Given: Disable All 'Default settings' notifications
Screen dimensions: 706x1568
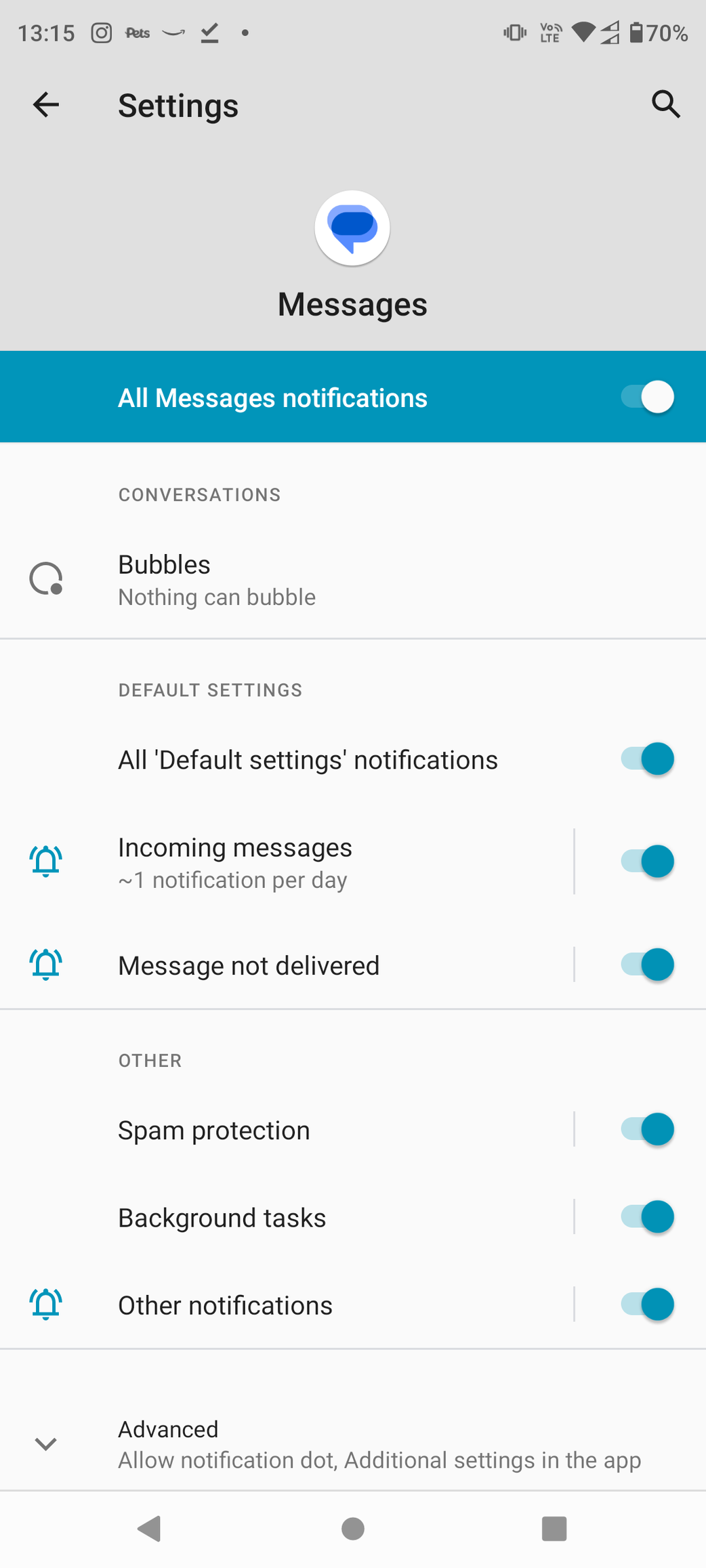Looking at the screenshot, I should [647, 759].
